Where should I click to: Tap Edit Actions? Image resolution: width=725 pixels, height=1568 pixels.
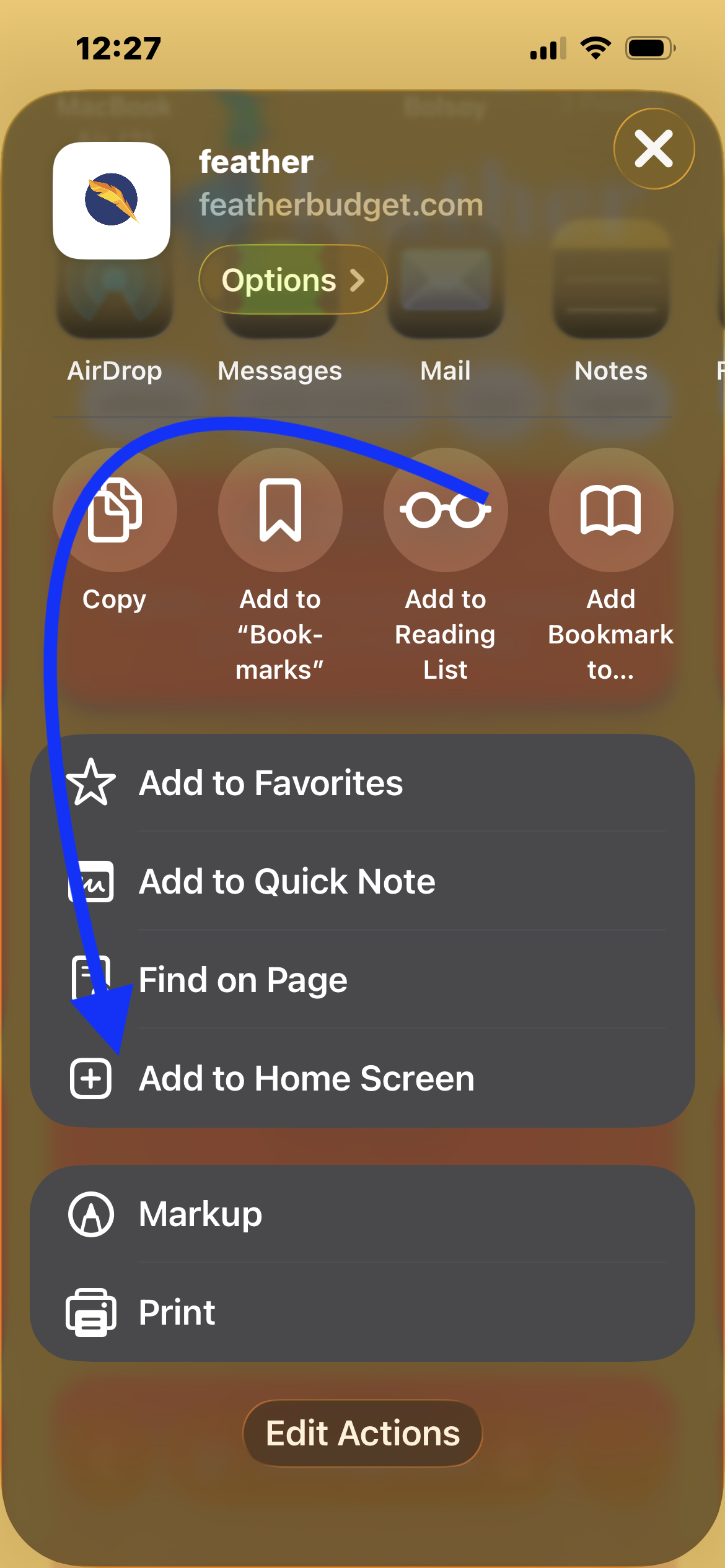click(x=362, y=1433)
